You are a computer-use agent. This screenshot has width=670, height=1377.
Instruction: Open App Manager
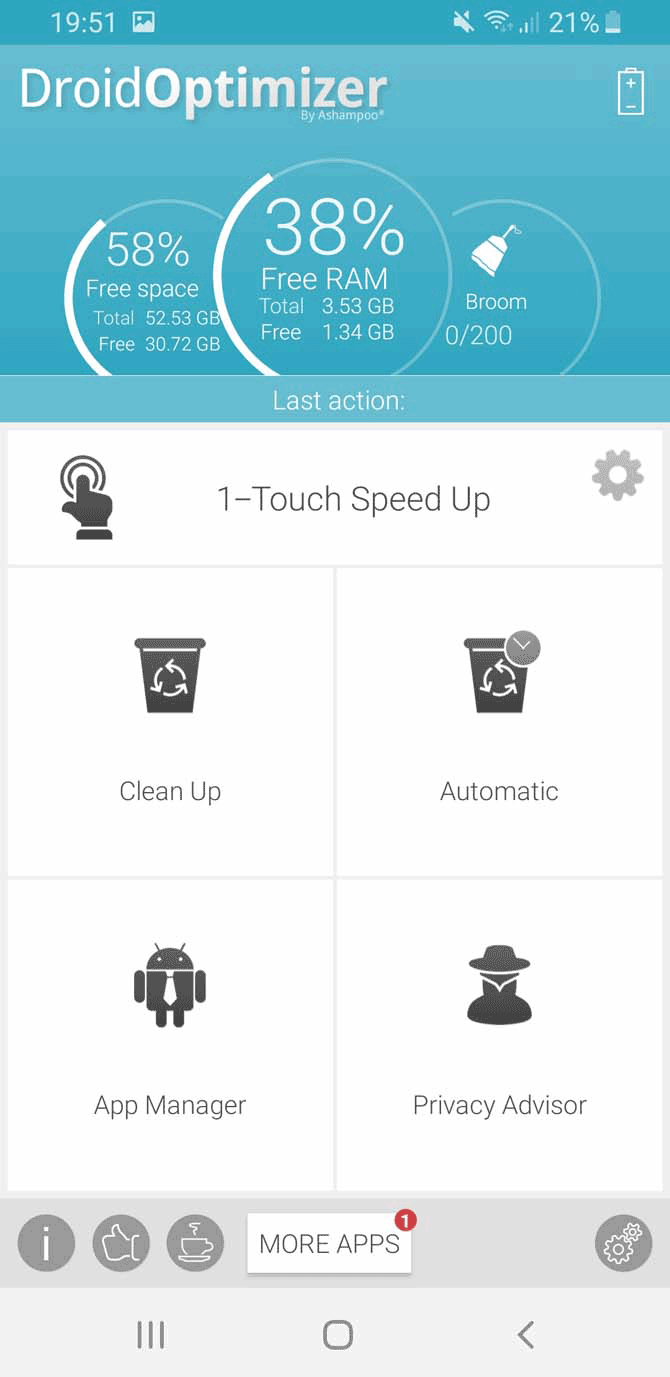point(170,1034)
